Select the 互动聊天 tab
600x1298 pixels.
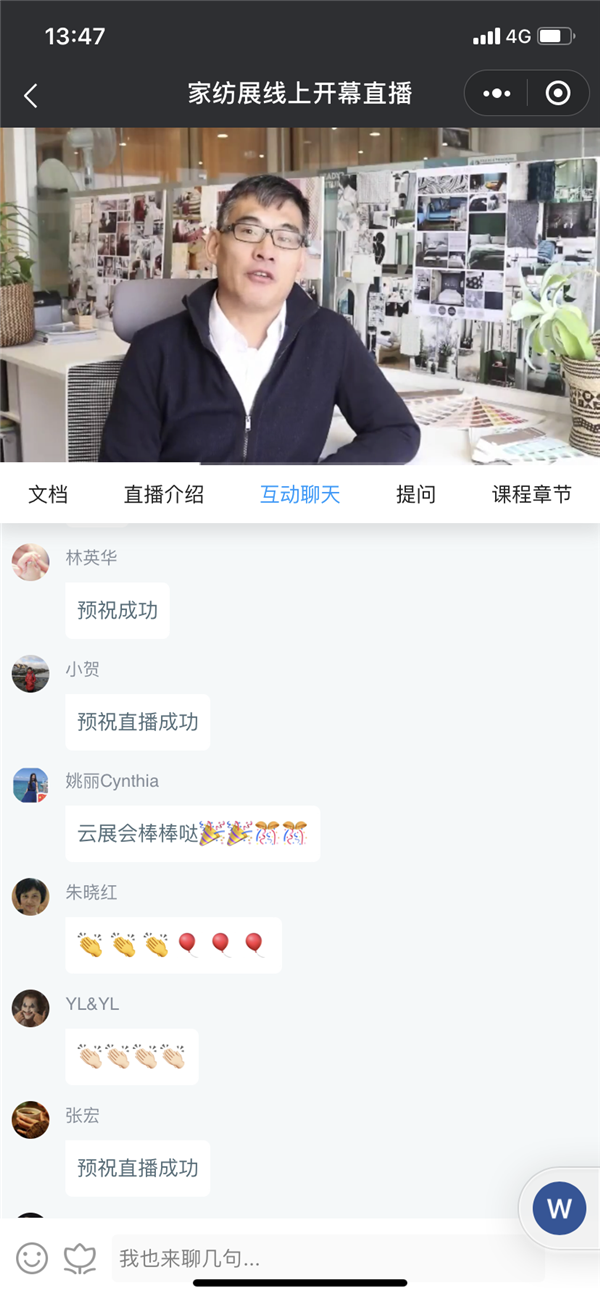click(300, 494)
